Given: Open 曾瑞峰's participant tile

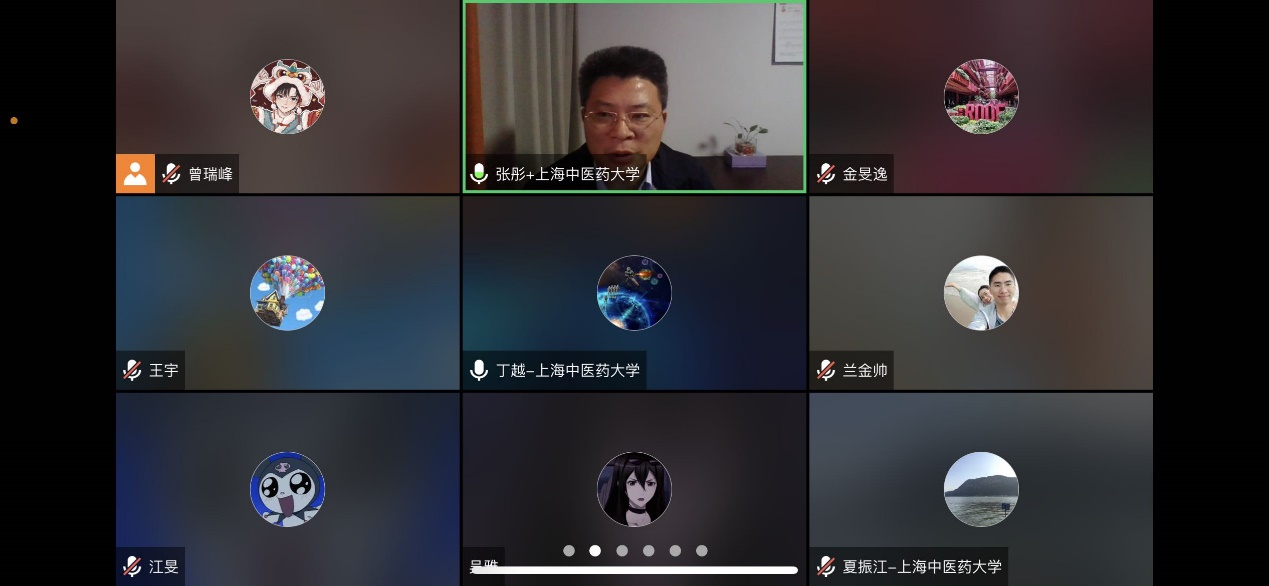Looking at the screenshot, I should (287, 97).
